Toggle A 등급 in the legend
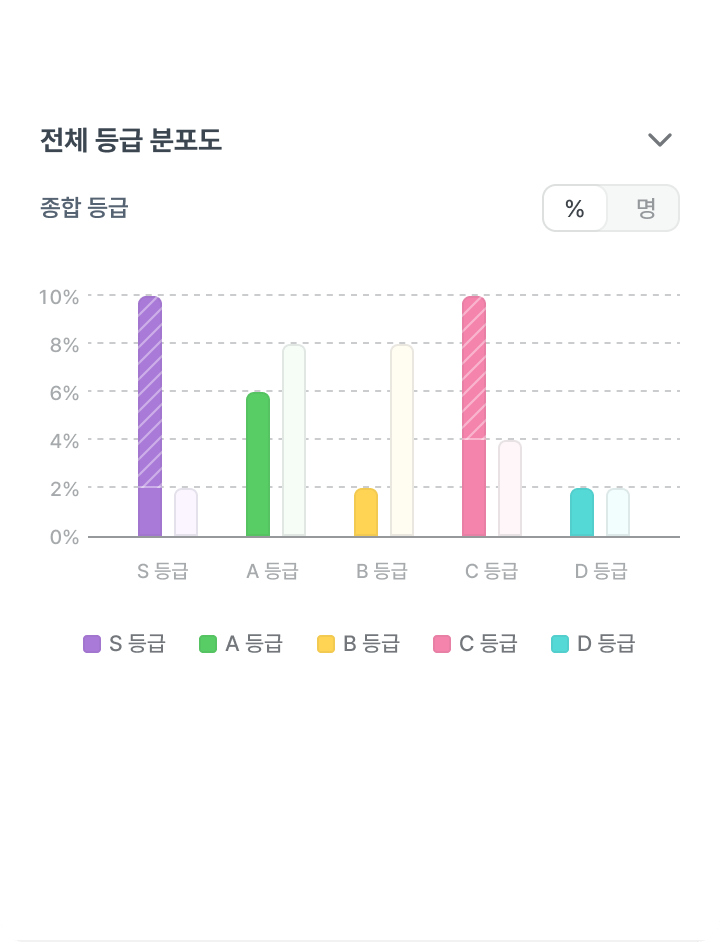The width and height of the screenshot is (720, 942). (x=241, y=644)
